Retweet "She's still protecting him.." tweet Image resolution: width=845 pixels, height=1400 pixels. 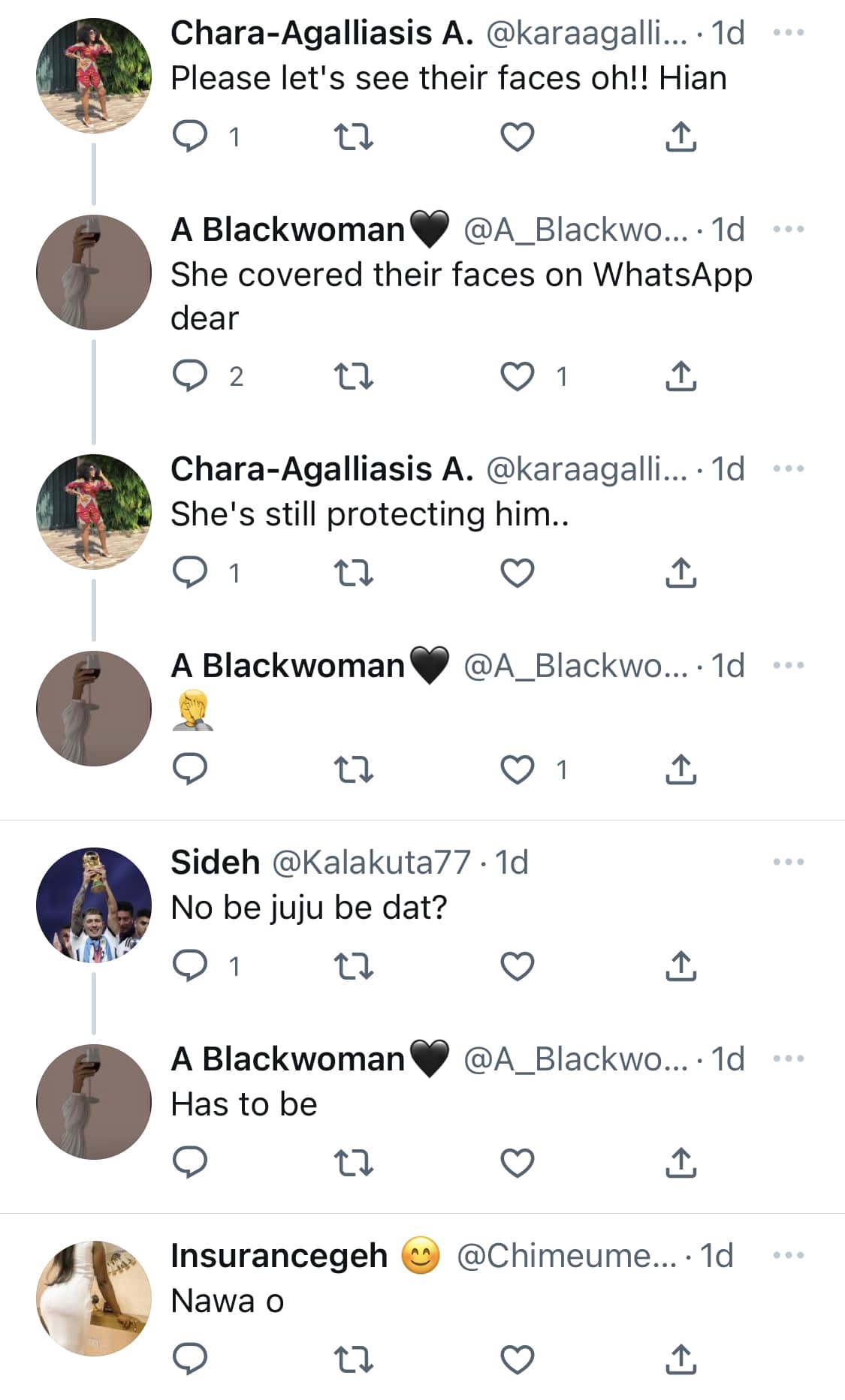point(353,574)
